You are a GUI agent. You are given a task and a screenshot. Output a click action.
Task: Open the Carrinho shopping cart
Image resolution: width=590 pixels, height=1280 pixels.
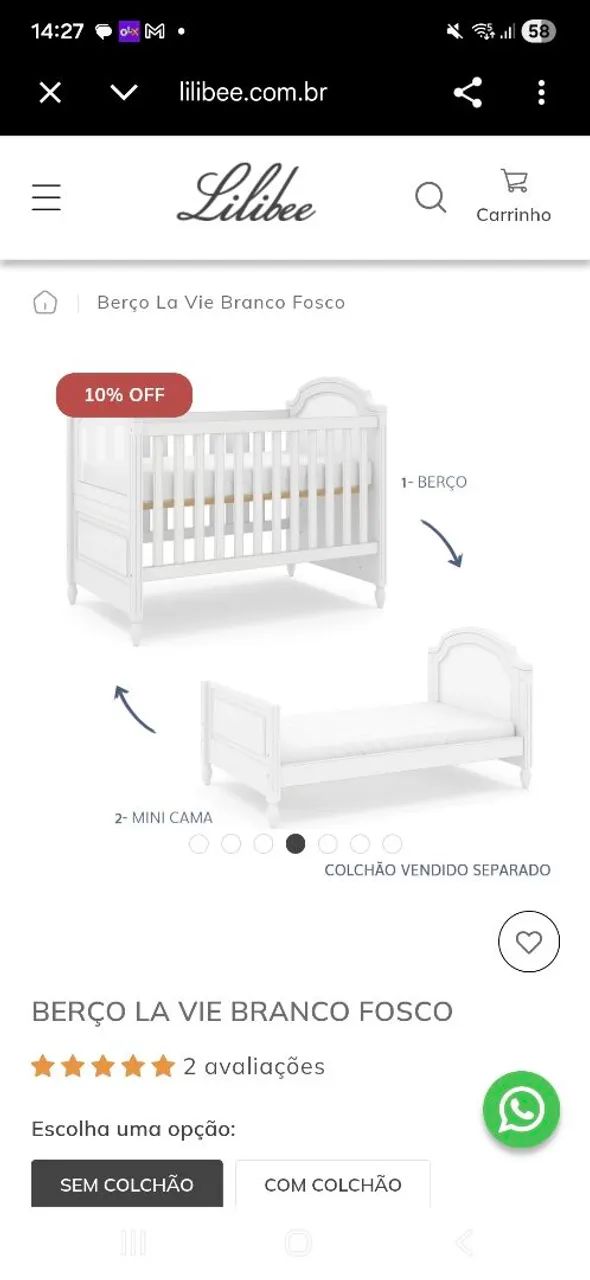[x=514, y=197]
